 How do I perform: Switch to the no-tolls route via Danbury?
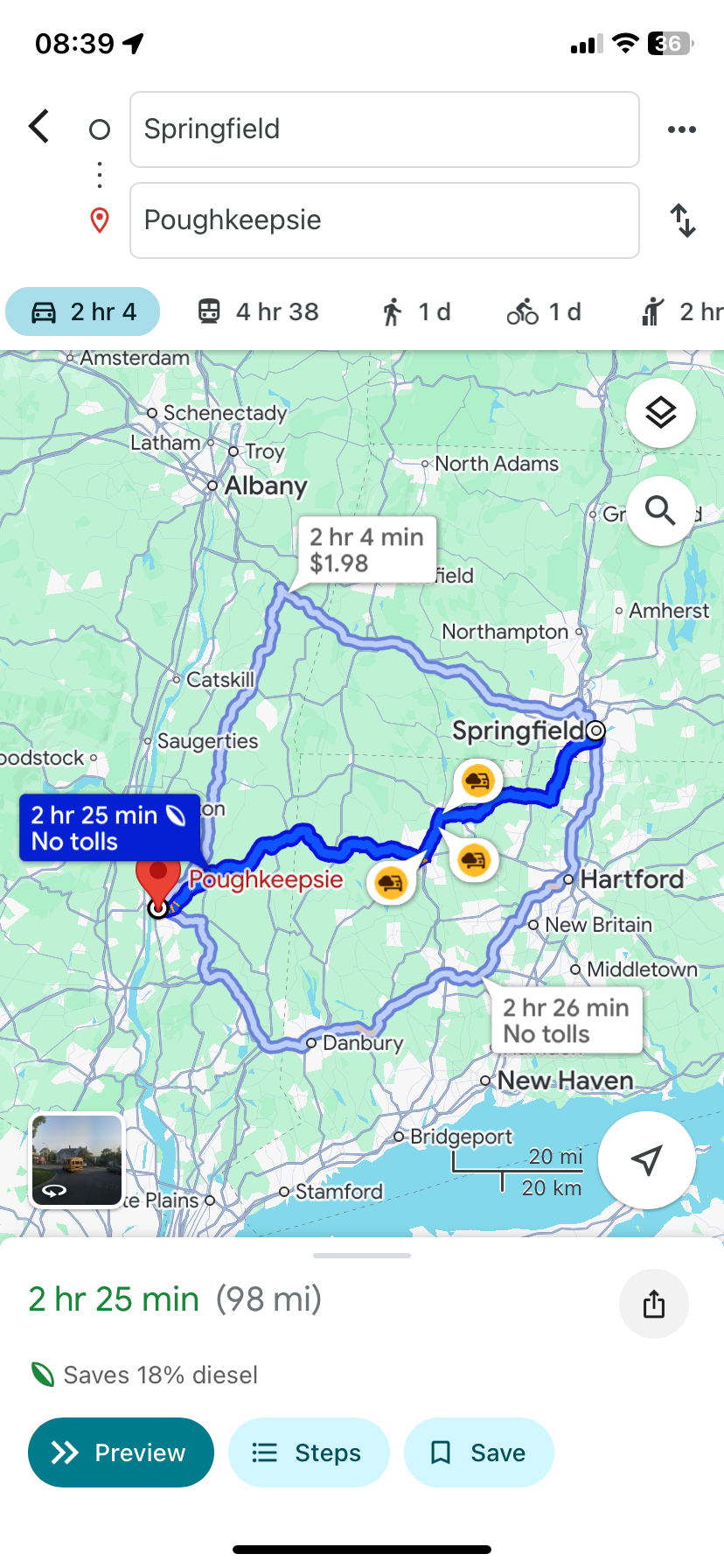pyautogui.click(x=566, y=1019)
